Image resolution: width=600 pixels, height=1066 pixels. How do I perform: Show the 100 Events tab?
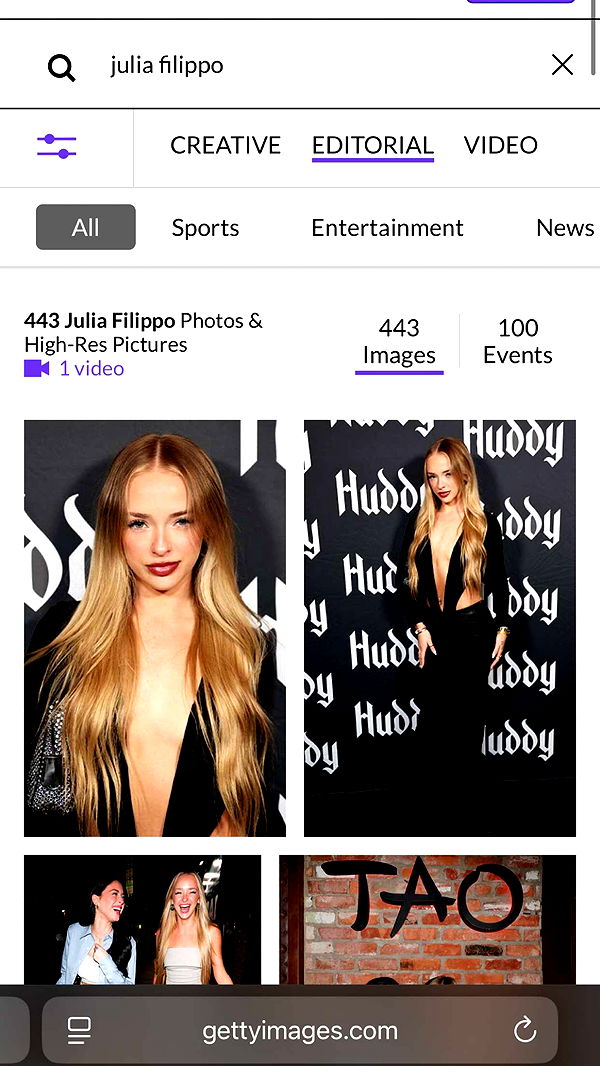[517, 342]
